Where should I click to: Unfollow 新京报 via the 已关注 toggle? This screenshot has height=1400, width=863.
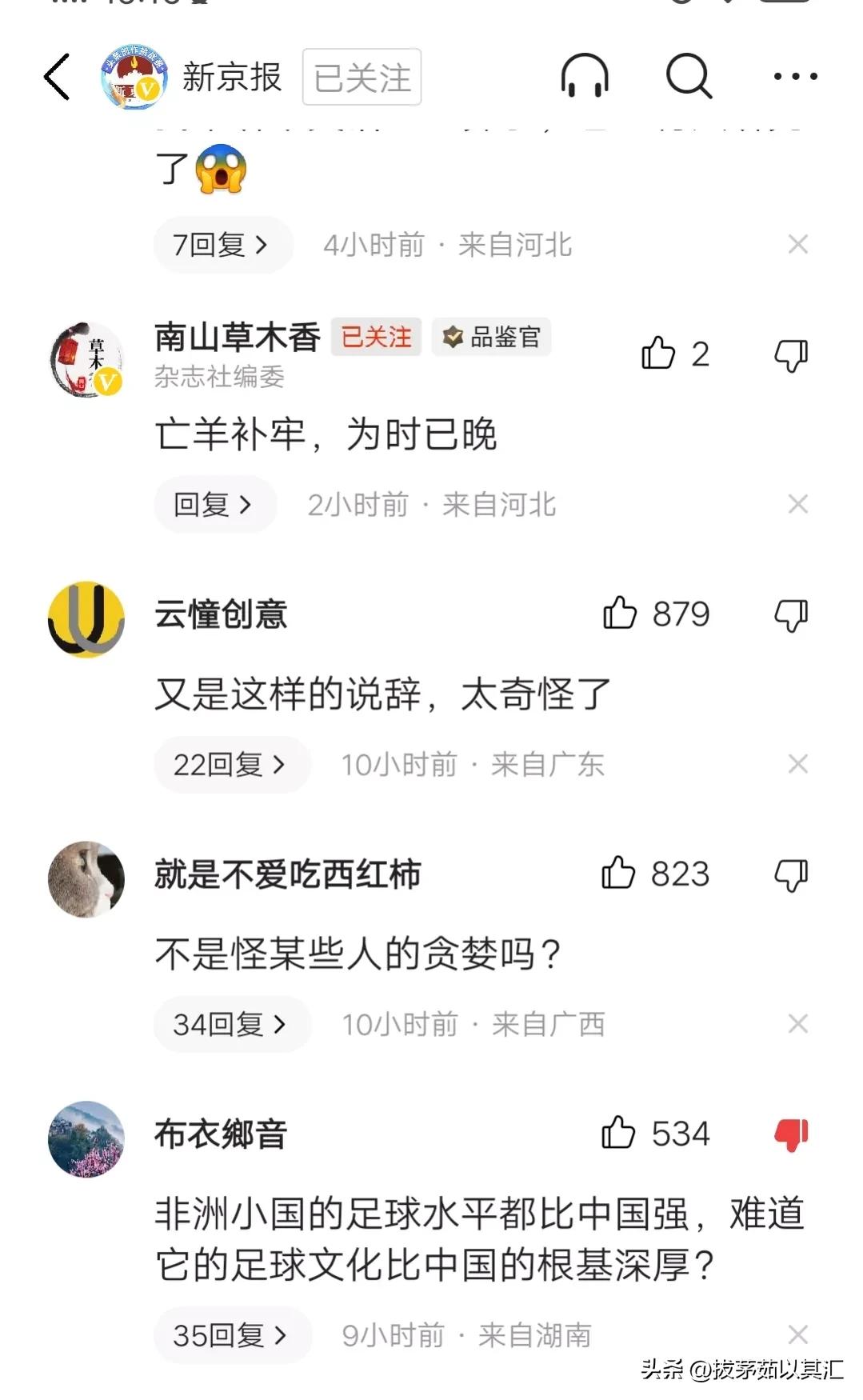(361, 77)
